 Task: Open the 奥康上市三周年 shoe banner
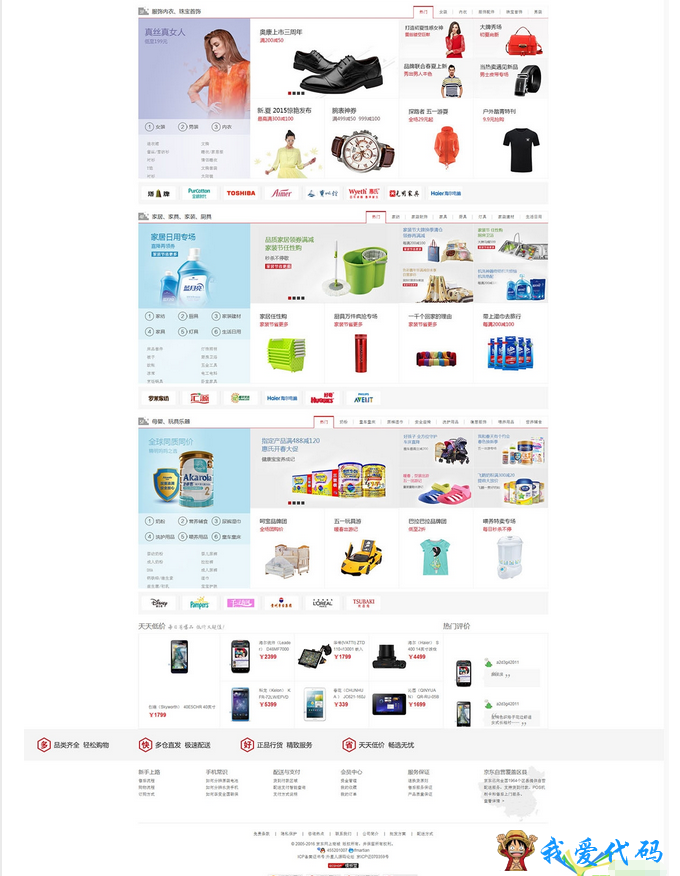click(325, 62)
